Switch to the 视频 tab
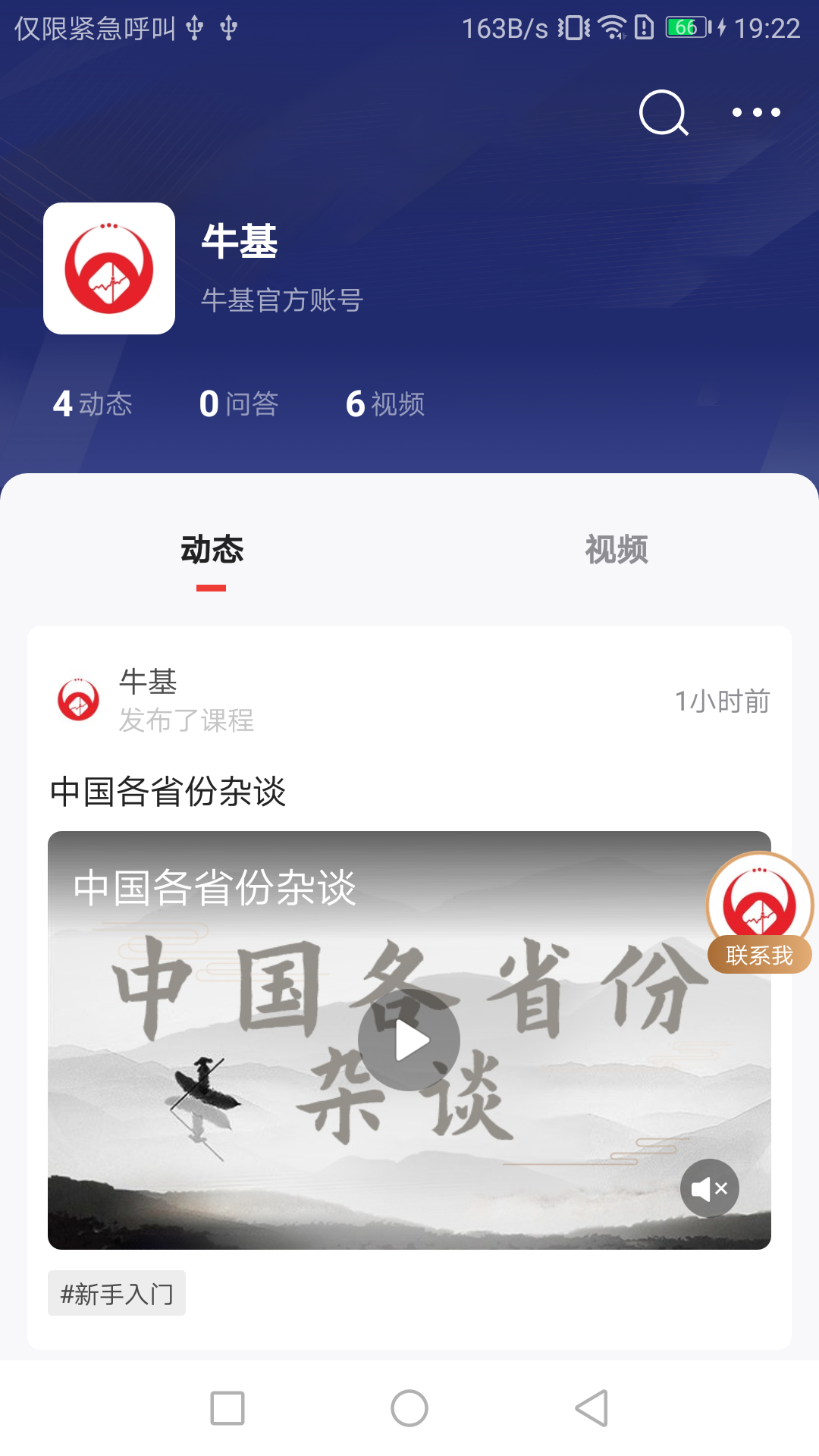This screenshot has width=819, height=1456. 616,550
